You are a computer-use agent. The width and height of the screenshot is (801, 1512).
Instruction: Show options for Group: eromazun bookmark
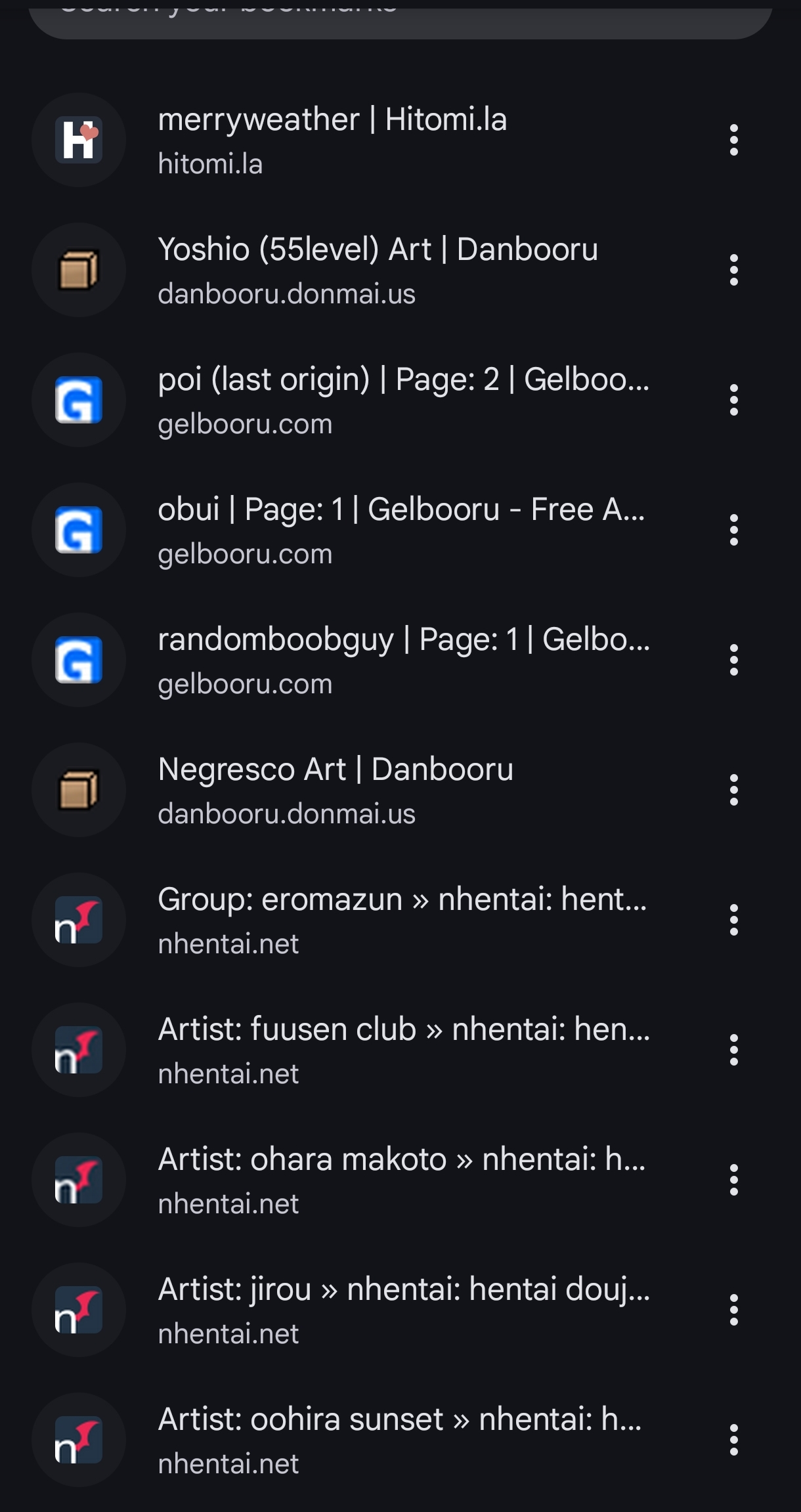pos(733,920)
